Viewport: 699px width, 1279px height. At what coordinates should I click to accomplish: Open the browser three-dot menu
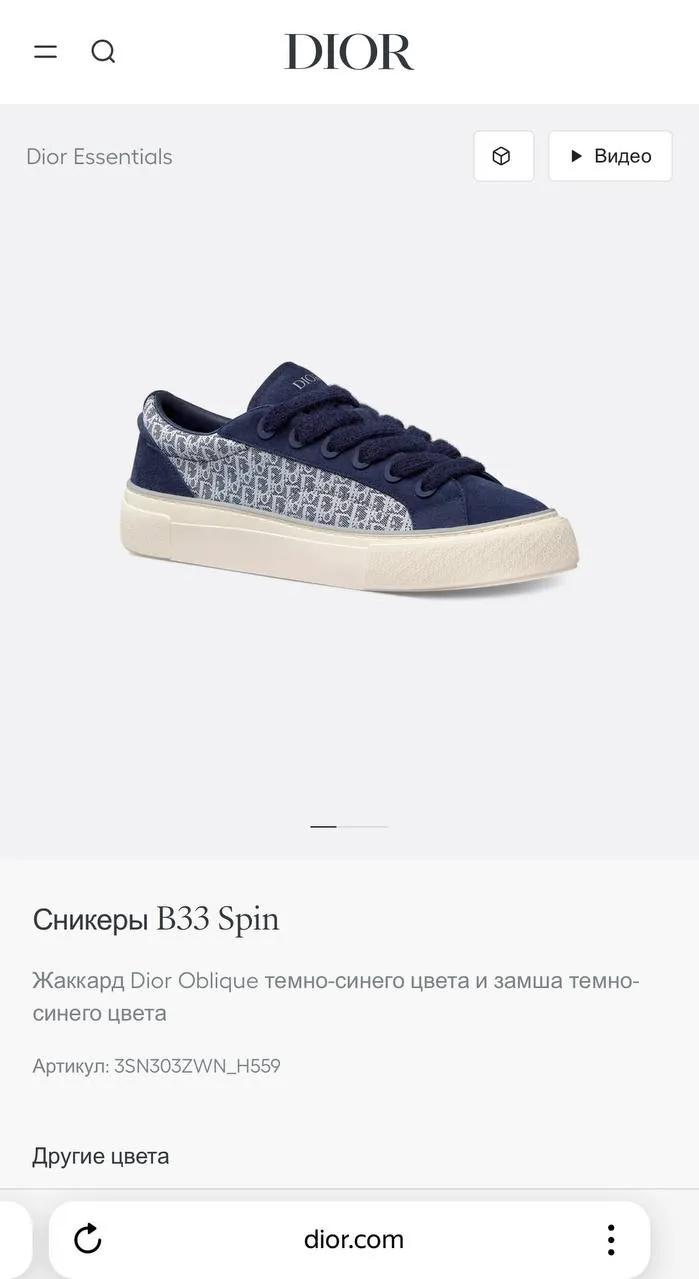[x=611, y=1239]
